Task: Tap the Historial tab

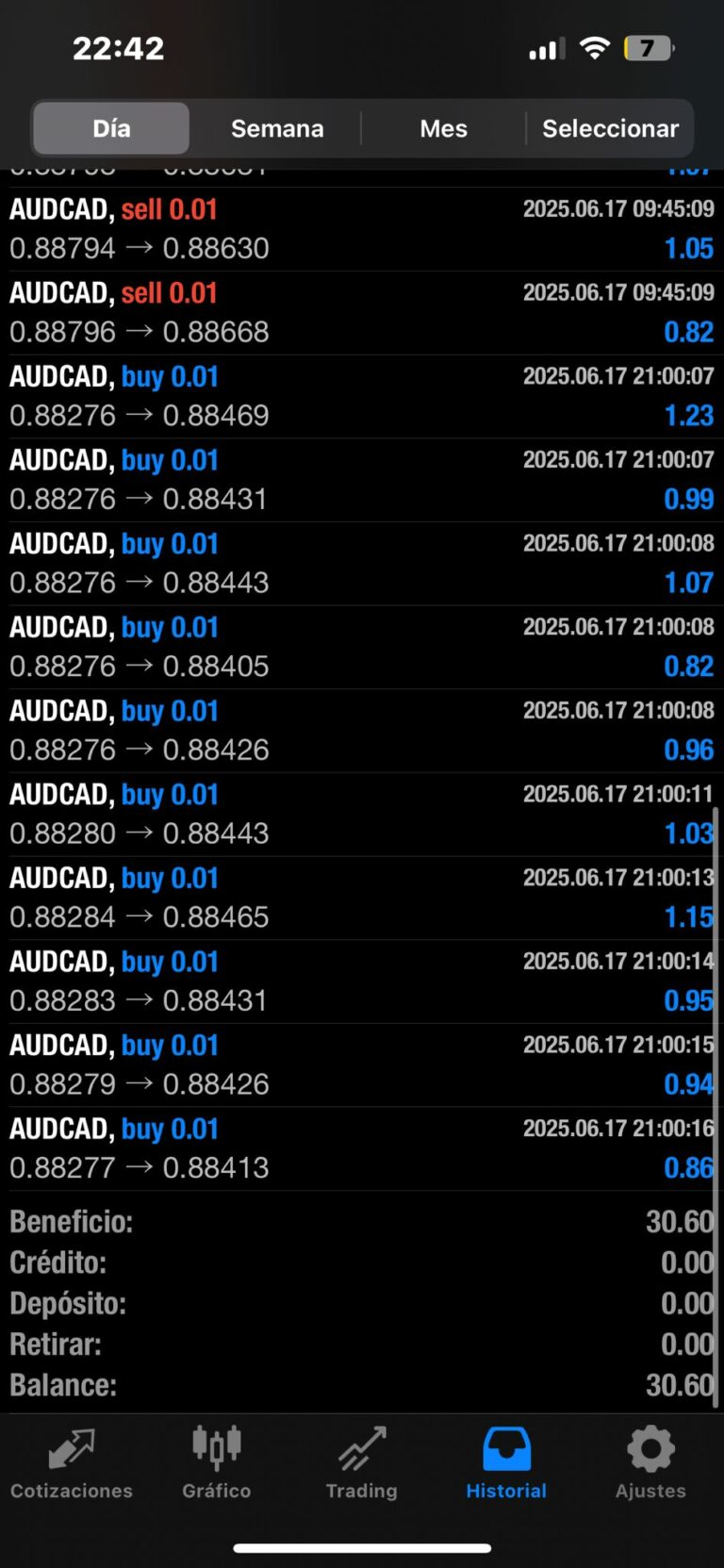Action: 506,1463
